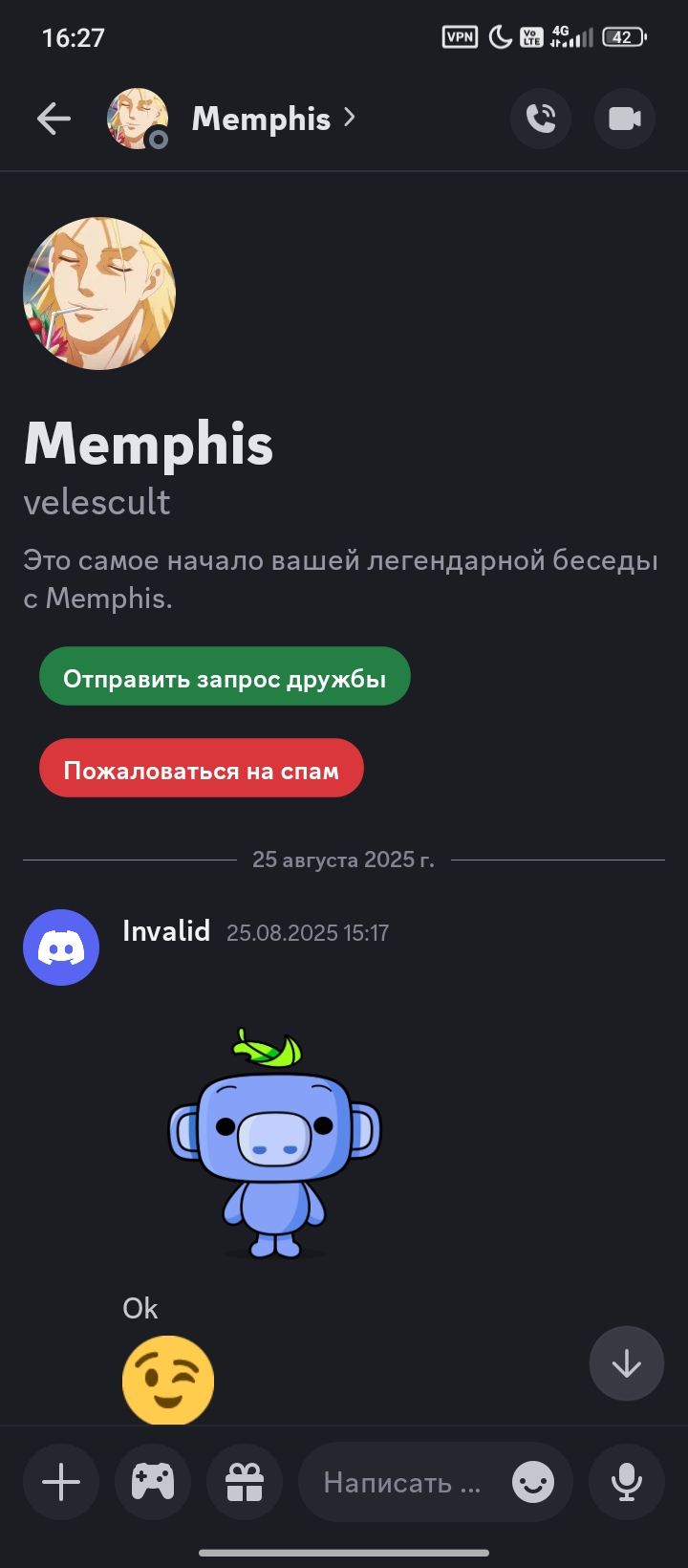The width and height of the screenshot is (688, 1568).
Task: Report spam via Пожаловаться на спам
Action: tap(202, 770)
